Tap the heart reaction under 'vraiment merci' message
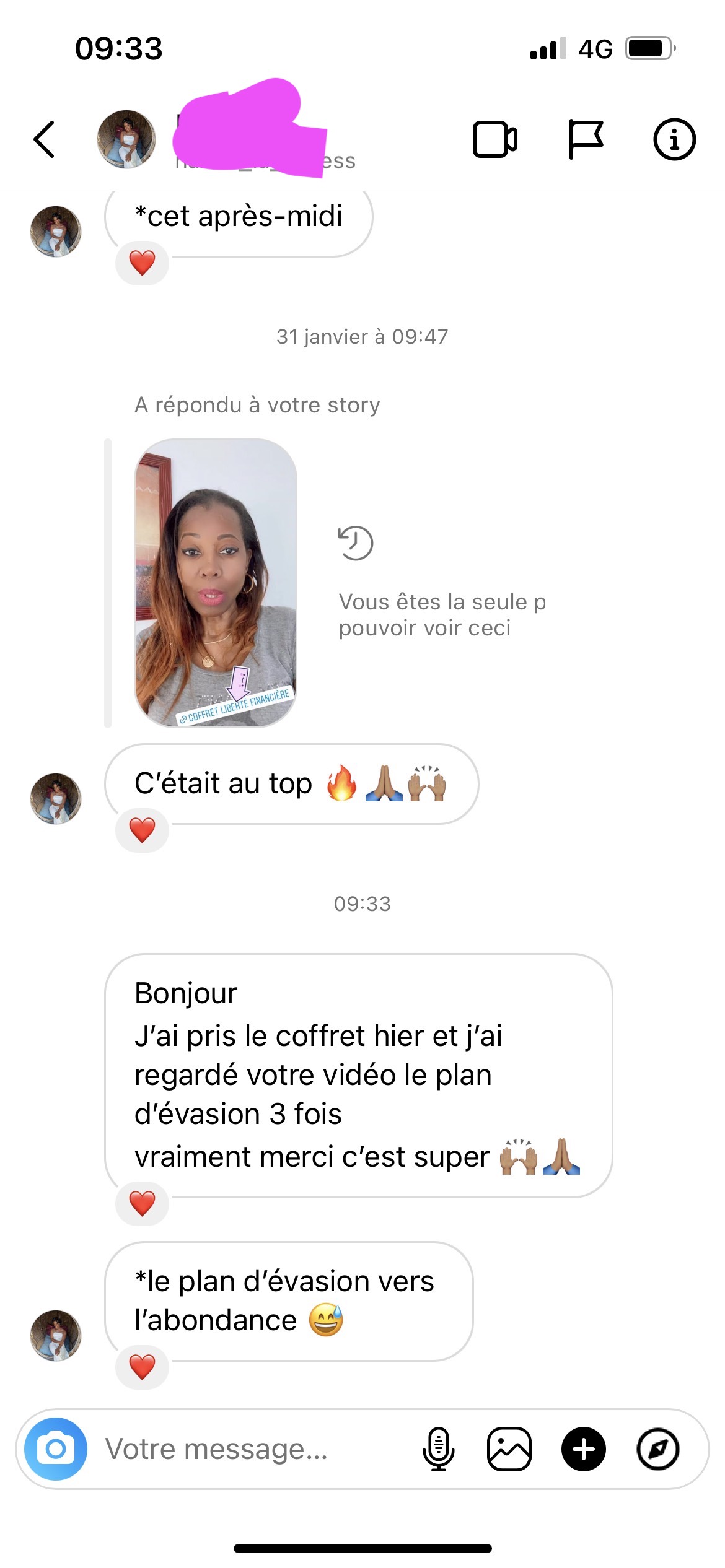Viewport: 725px width, 1568px height. [142, 1203]
